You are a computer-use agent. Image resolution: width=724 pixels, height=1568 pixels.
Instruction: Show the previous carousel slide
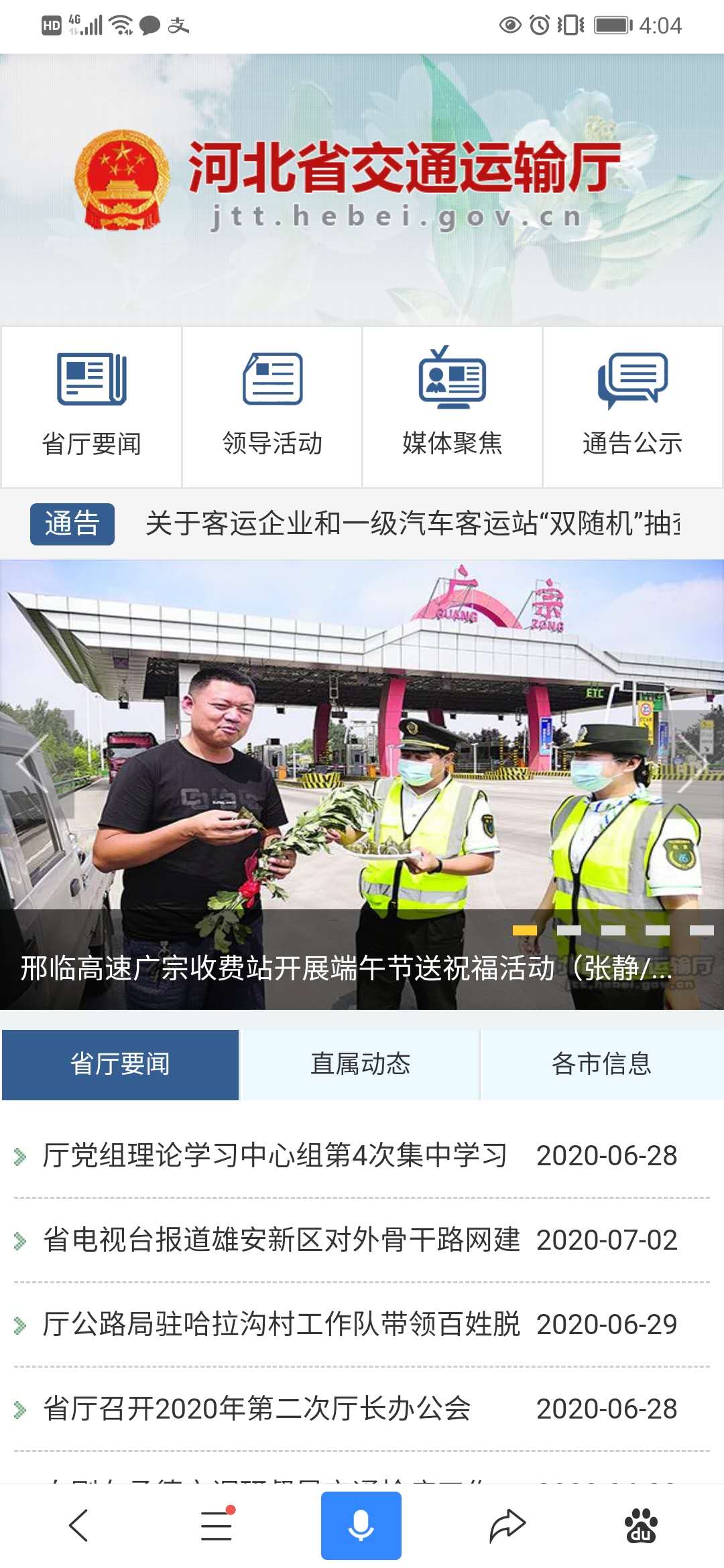click(35, 764)
